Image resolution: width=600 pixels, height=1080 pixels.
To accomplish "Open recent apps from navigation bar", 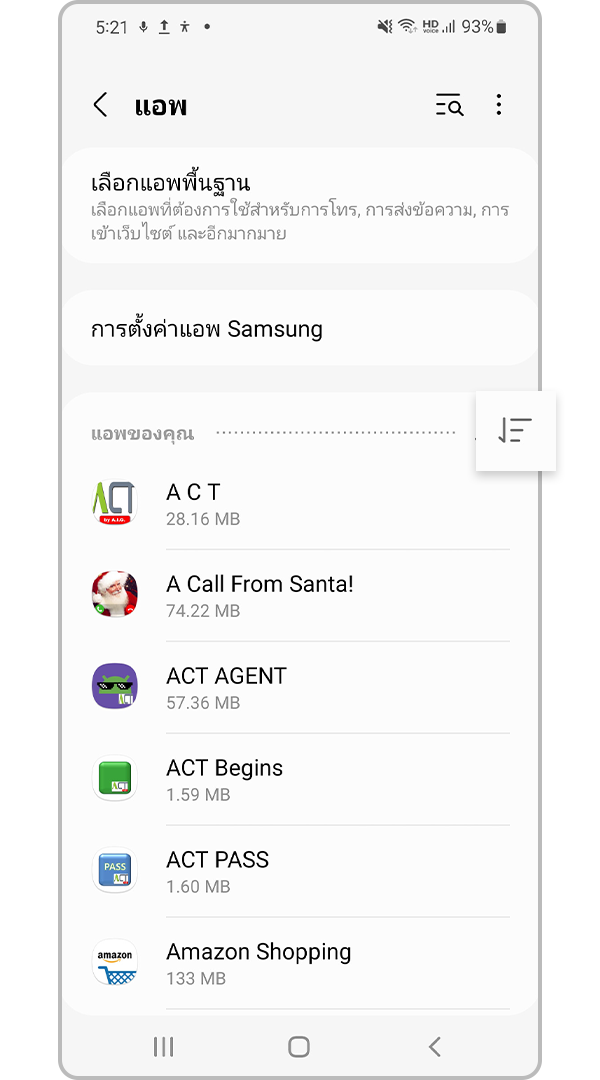I will 163,1046.
